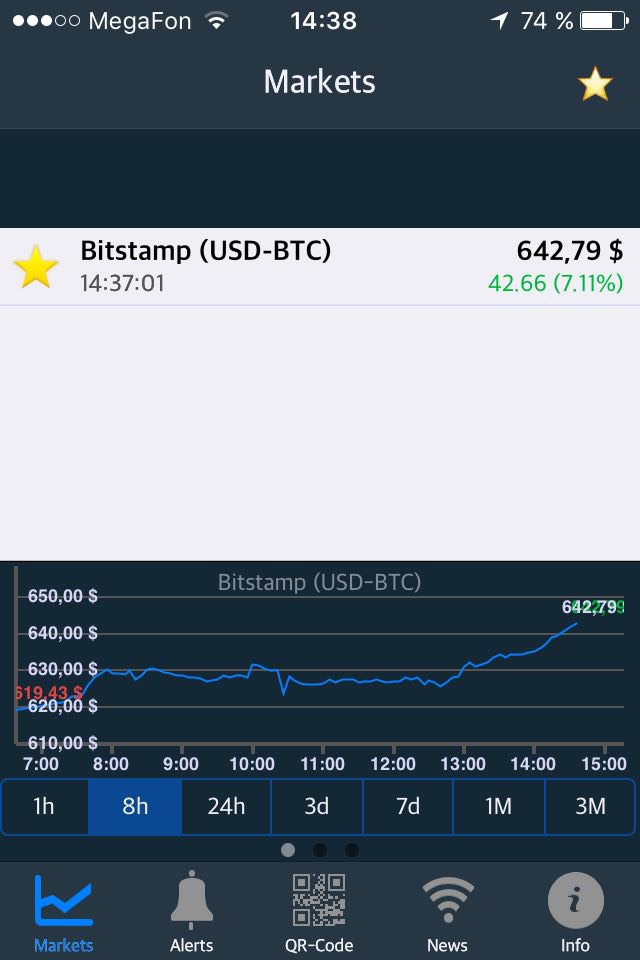The width and height of the screenshot is (640, 960).
Task: Select the 8h chart range
Action: (x=135, y=806)
